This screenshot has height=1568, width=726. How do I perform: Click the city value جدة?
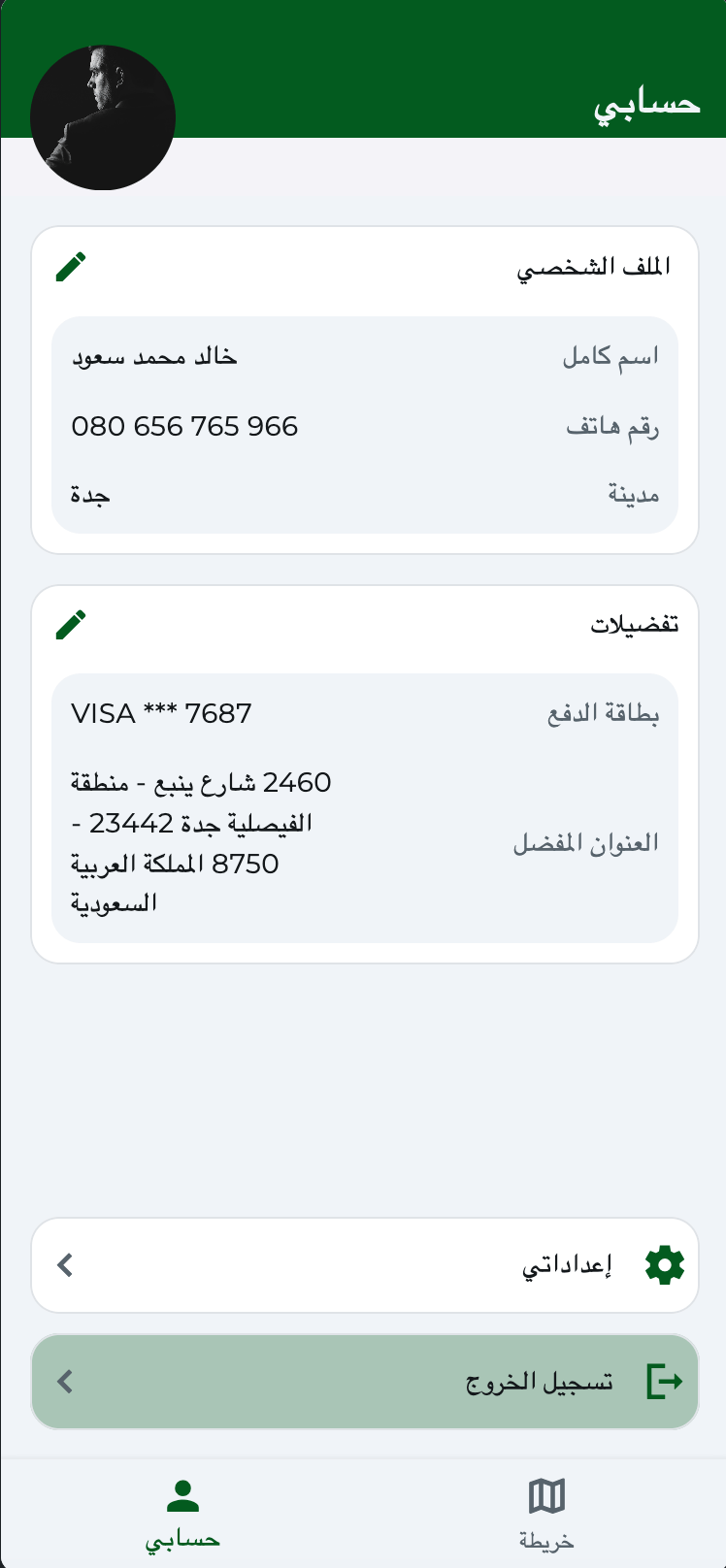(x=88, y=495)
